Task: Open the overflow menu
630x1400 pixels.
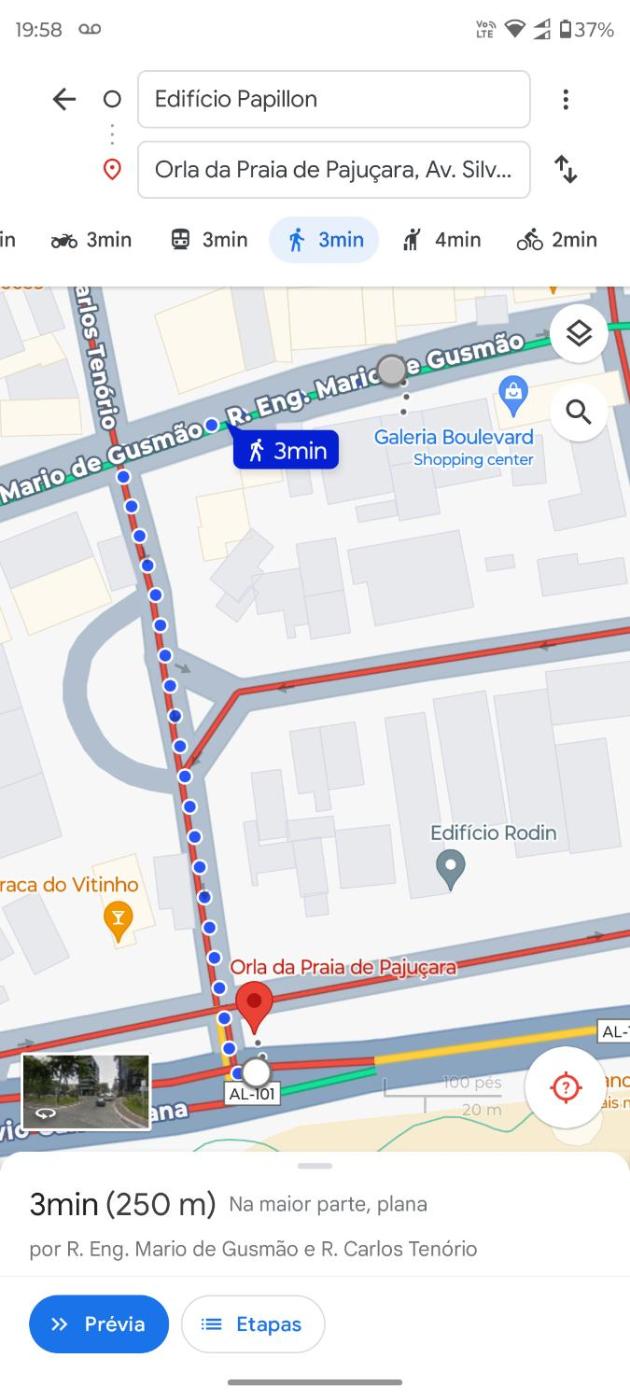Action: pos(565,99)
